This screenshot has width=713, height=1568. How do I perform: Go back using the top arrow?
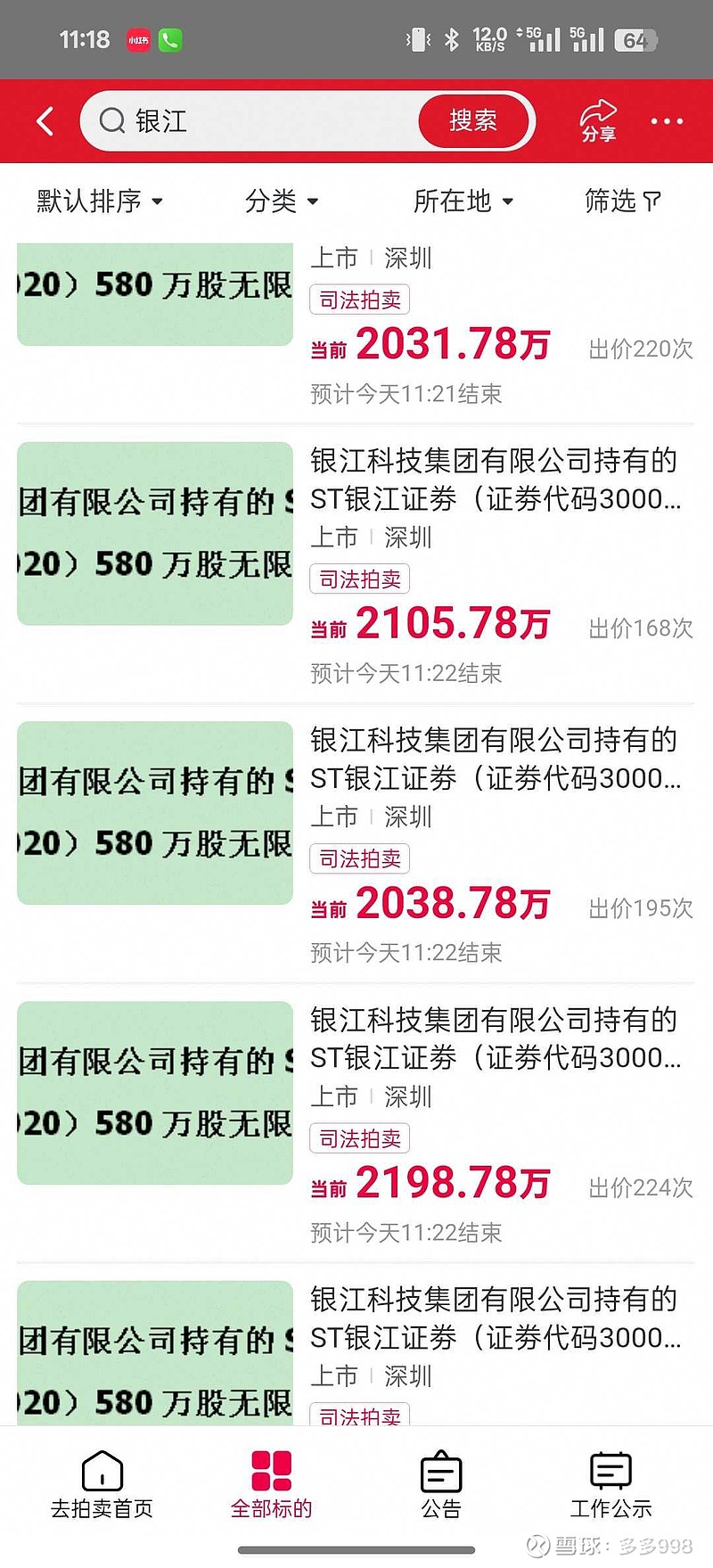click(x=45, y=121)
